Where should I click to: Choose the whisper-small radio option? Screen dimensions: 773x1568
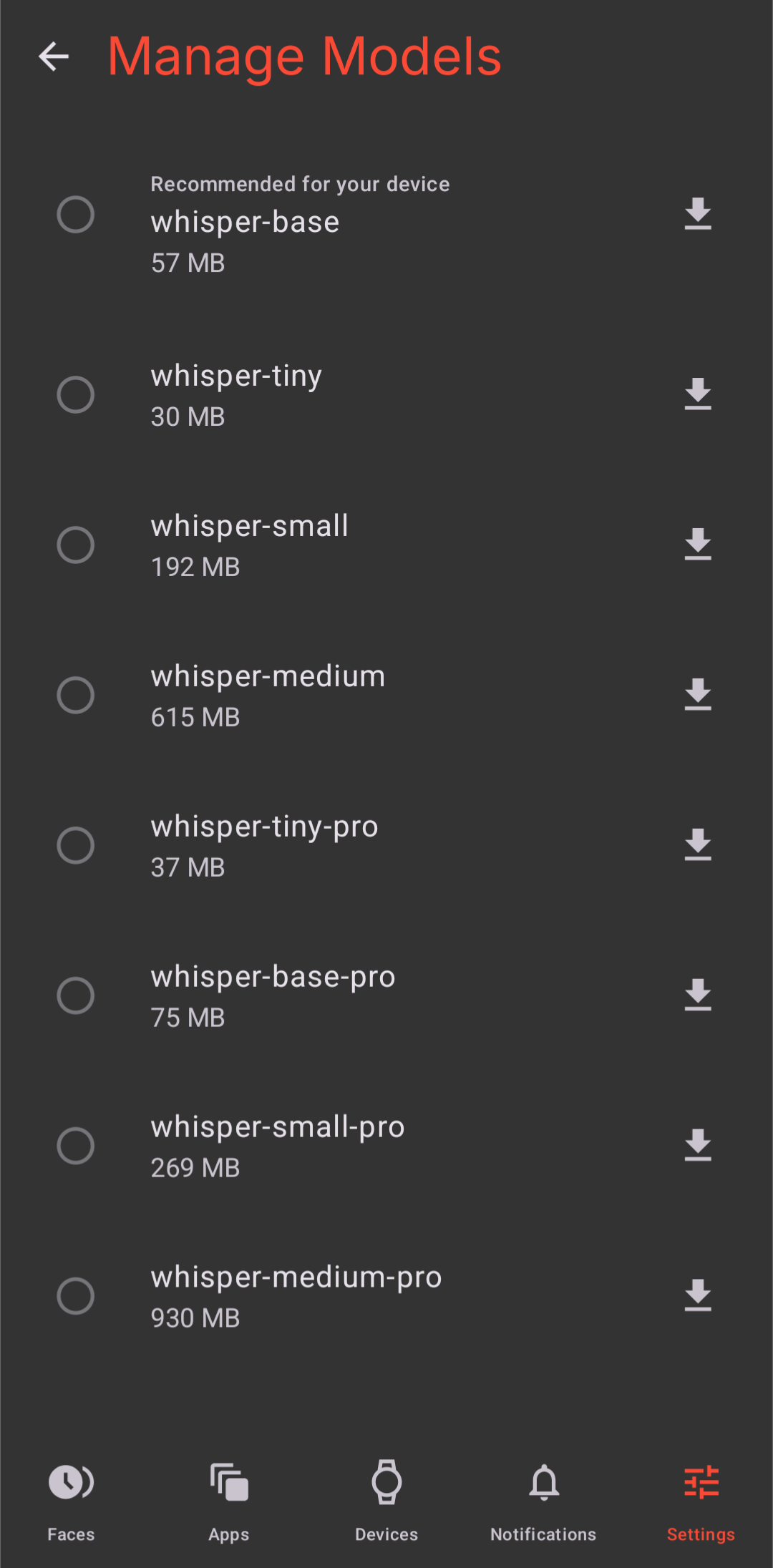(x=76, y=545)
